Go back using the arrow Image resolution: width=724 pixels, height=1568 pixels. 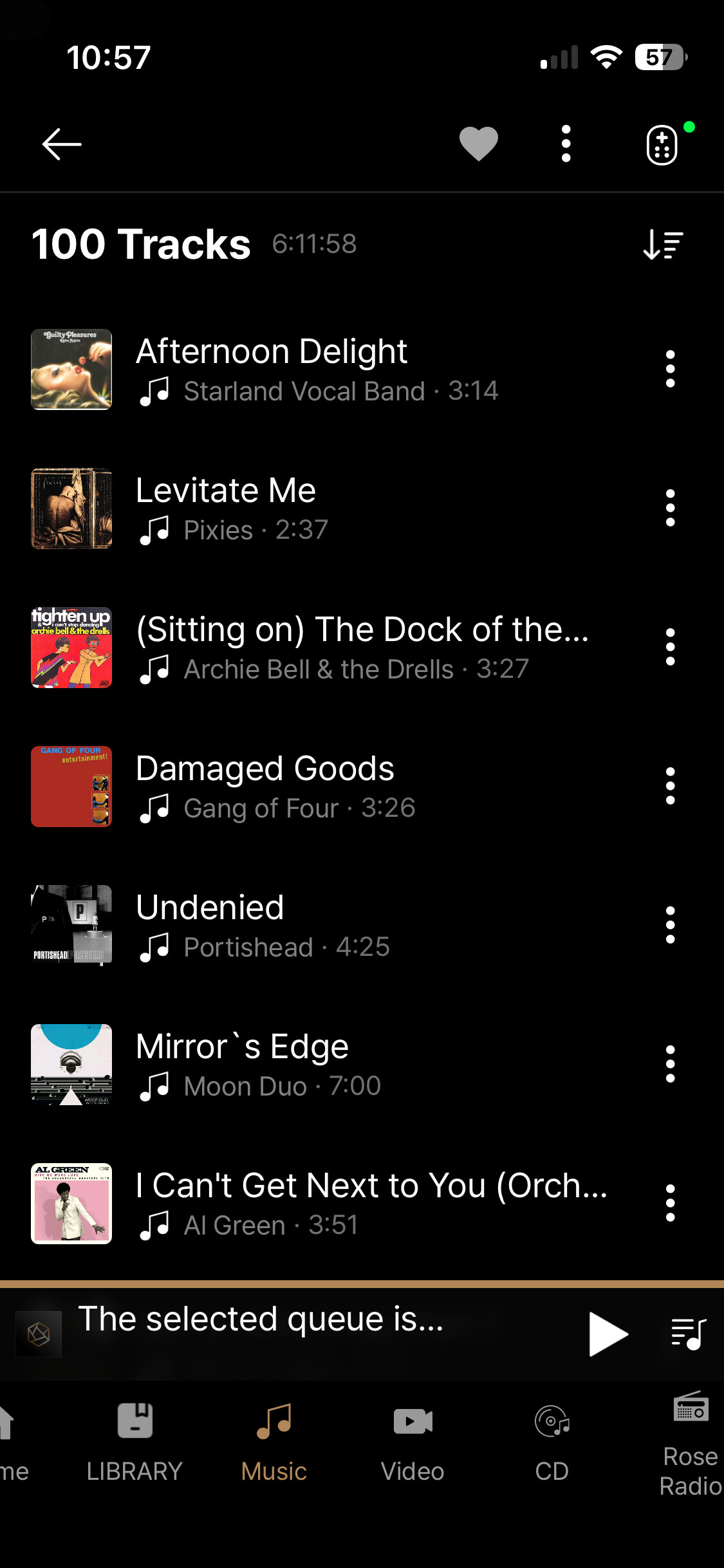click(62, 144)
